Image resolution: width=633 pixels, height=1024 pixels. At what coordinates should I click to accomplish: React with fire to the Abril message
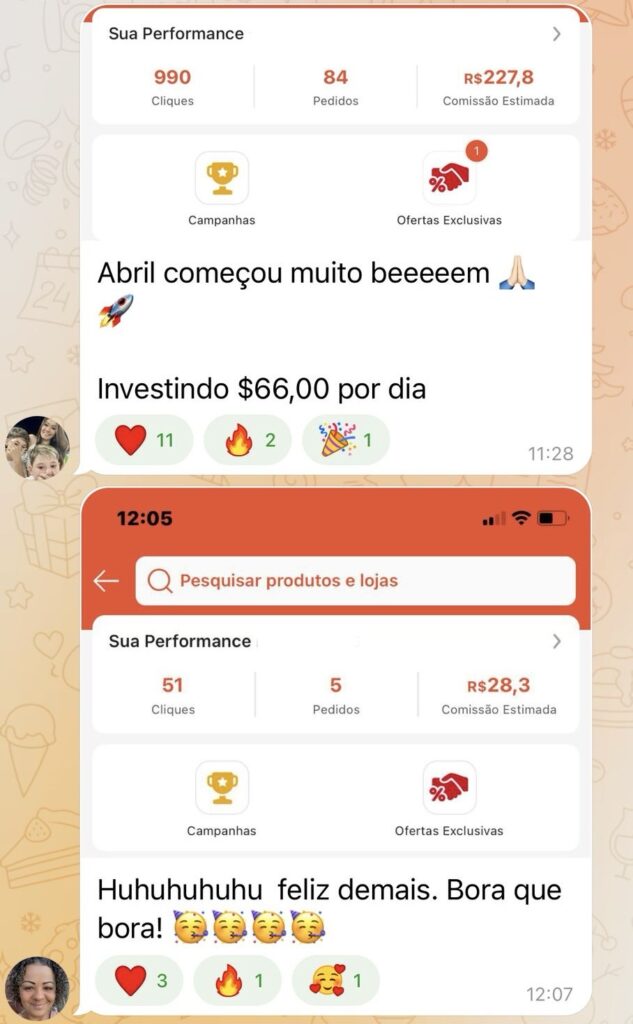coord(248,440)
